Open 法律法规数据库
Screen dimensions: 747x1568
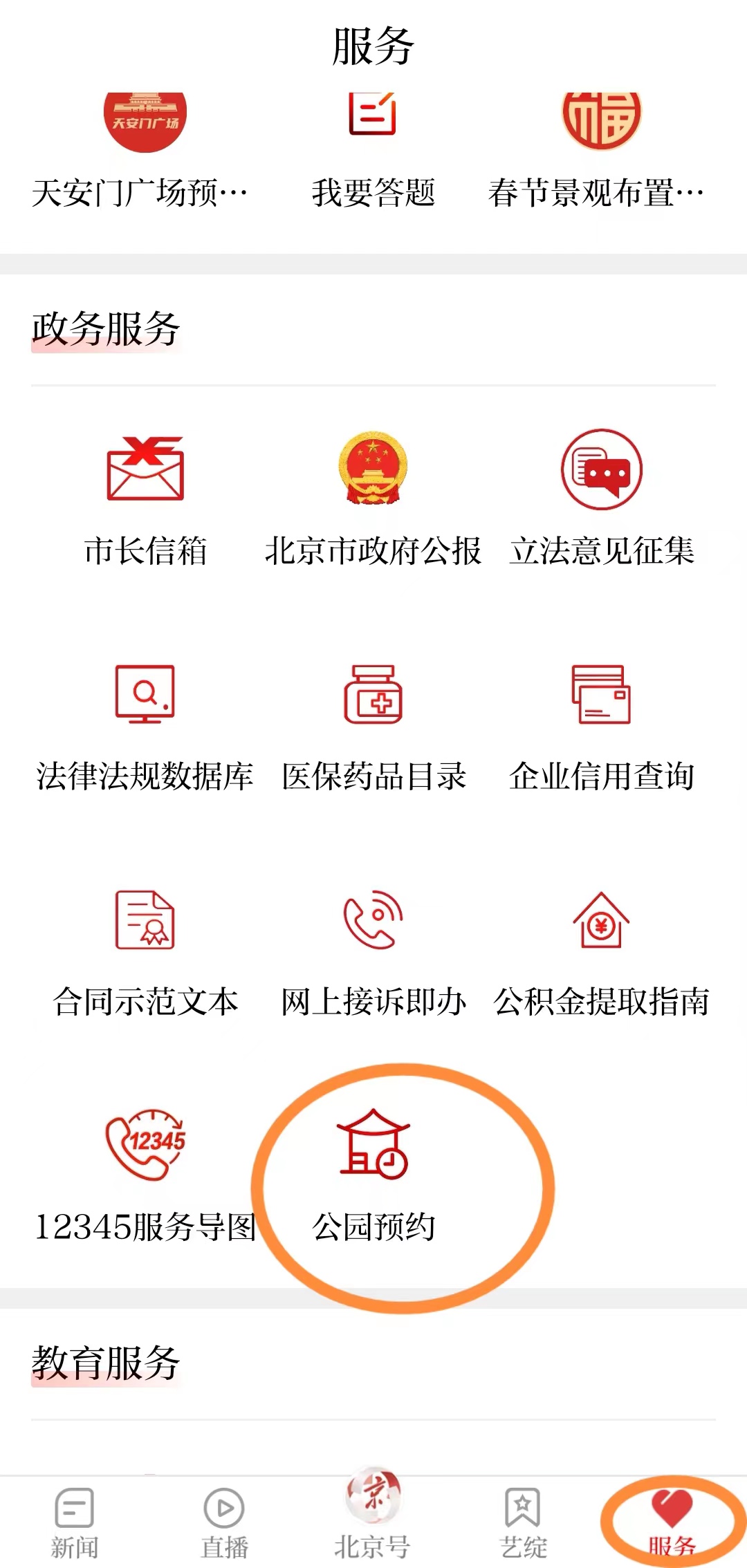tap(145, 727)
